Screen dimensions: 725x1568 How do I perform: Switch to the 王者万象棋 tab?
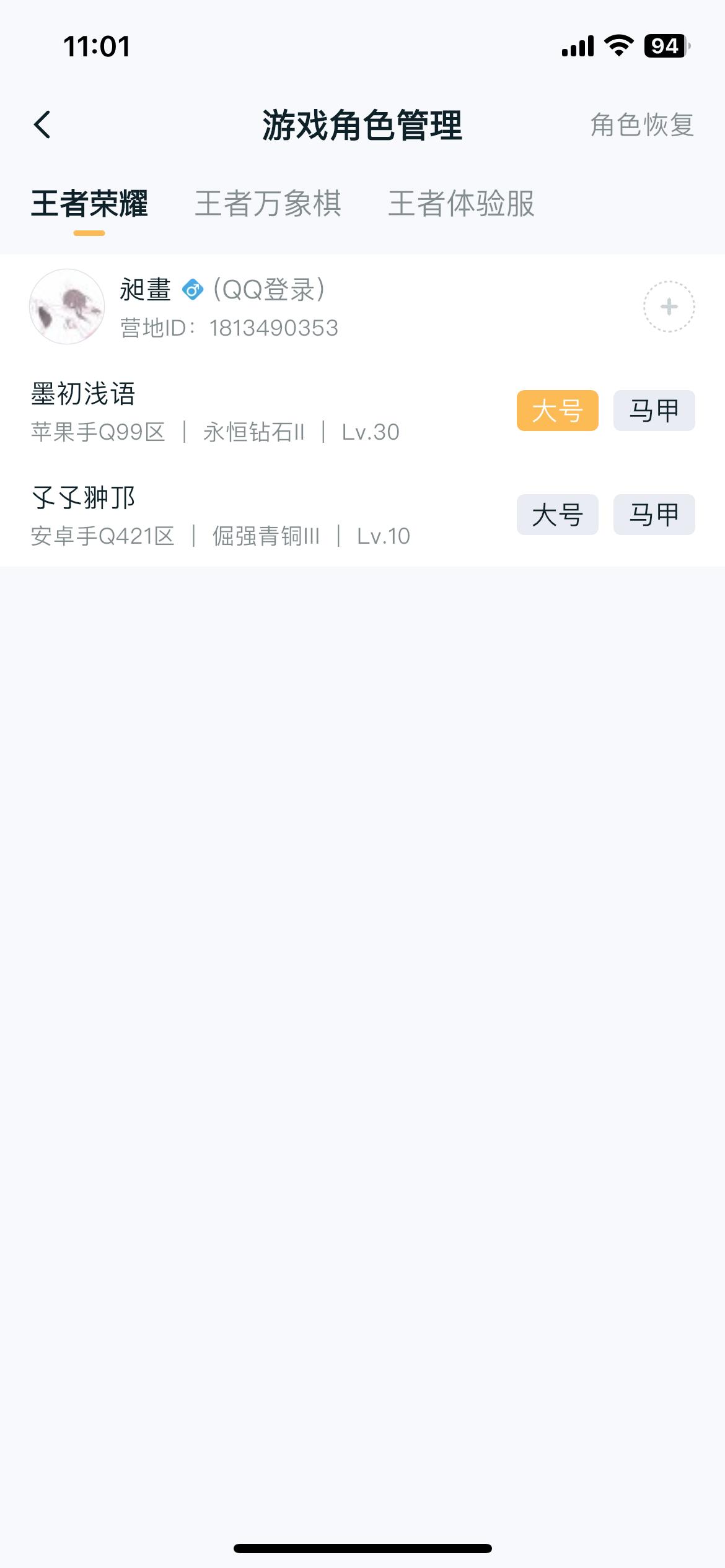point(270,204)
